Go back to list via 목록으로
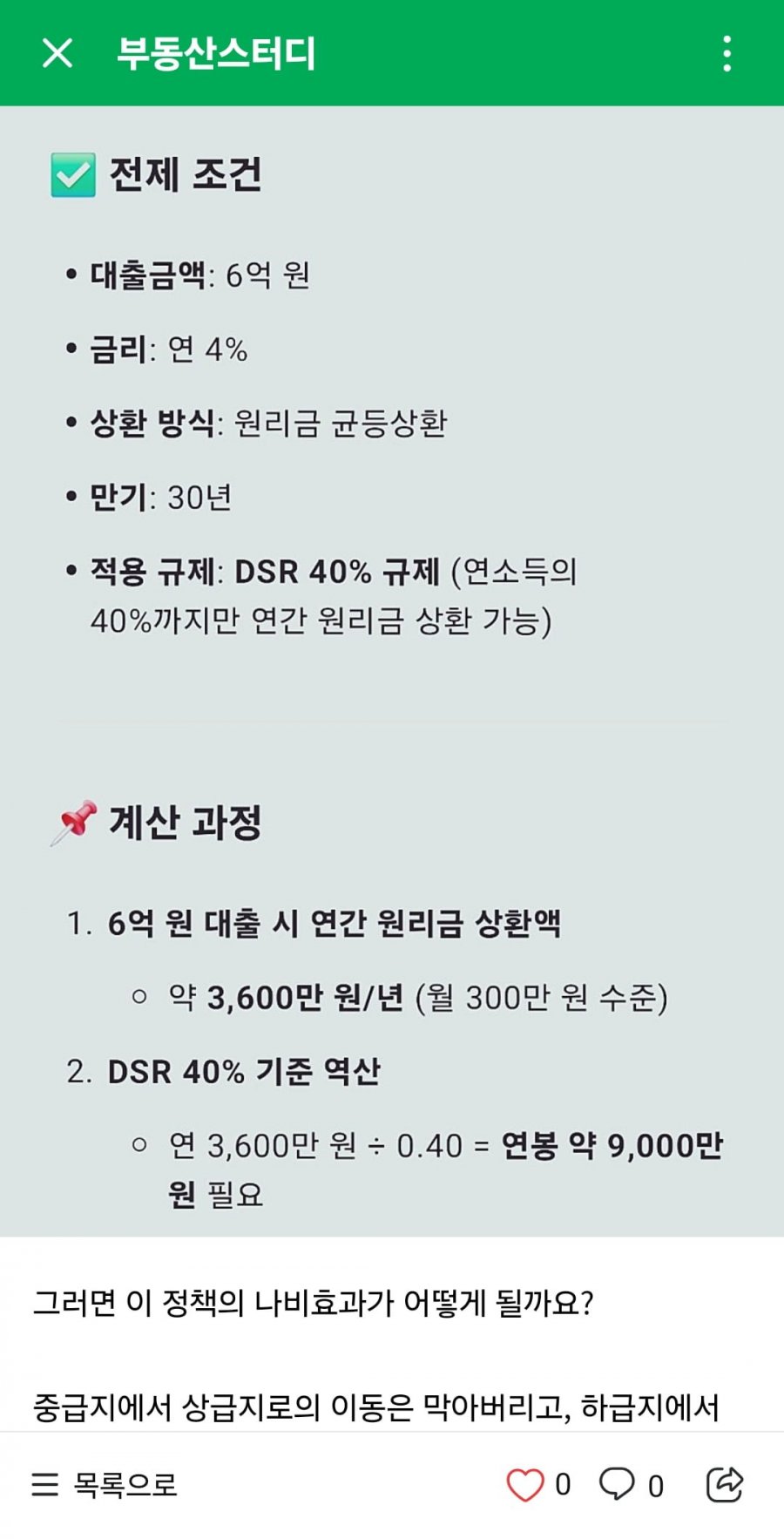This screenshot has width=784, height=1539. pos(105,1484)
